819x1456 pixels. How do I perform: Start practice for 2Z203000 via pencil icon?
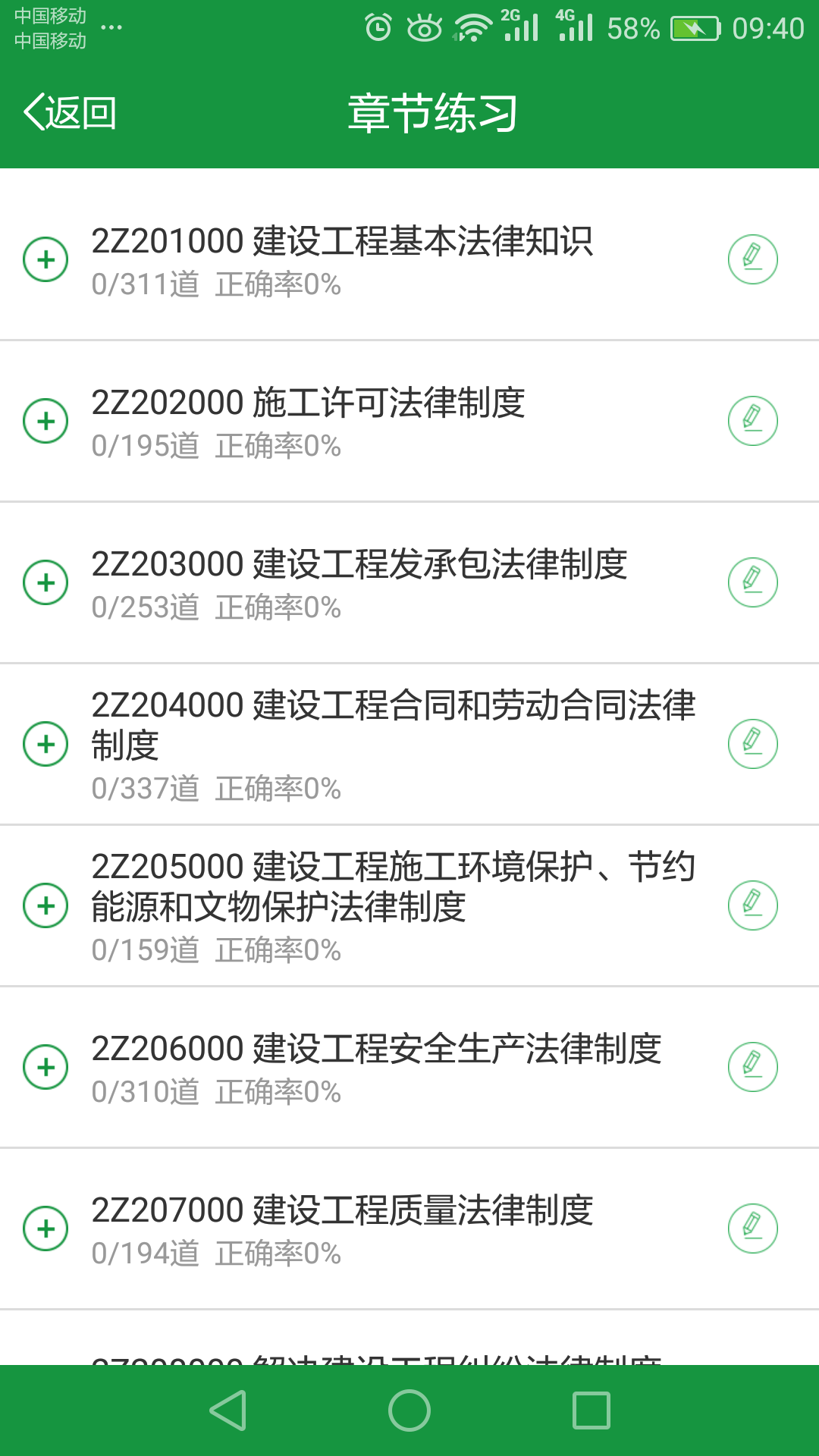pyautogui.click(x=752, y=582)
